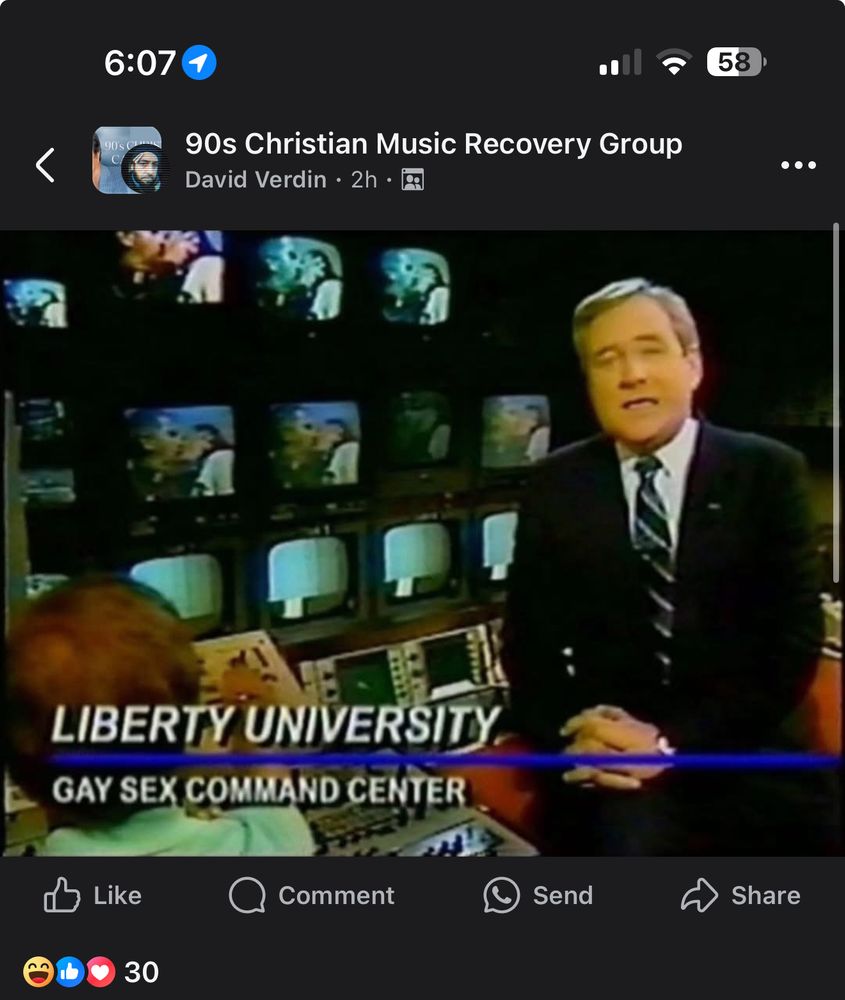
Task: Like this post
Action: coord(93,895)
